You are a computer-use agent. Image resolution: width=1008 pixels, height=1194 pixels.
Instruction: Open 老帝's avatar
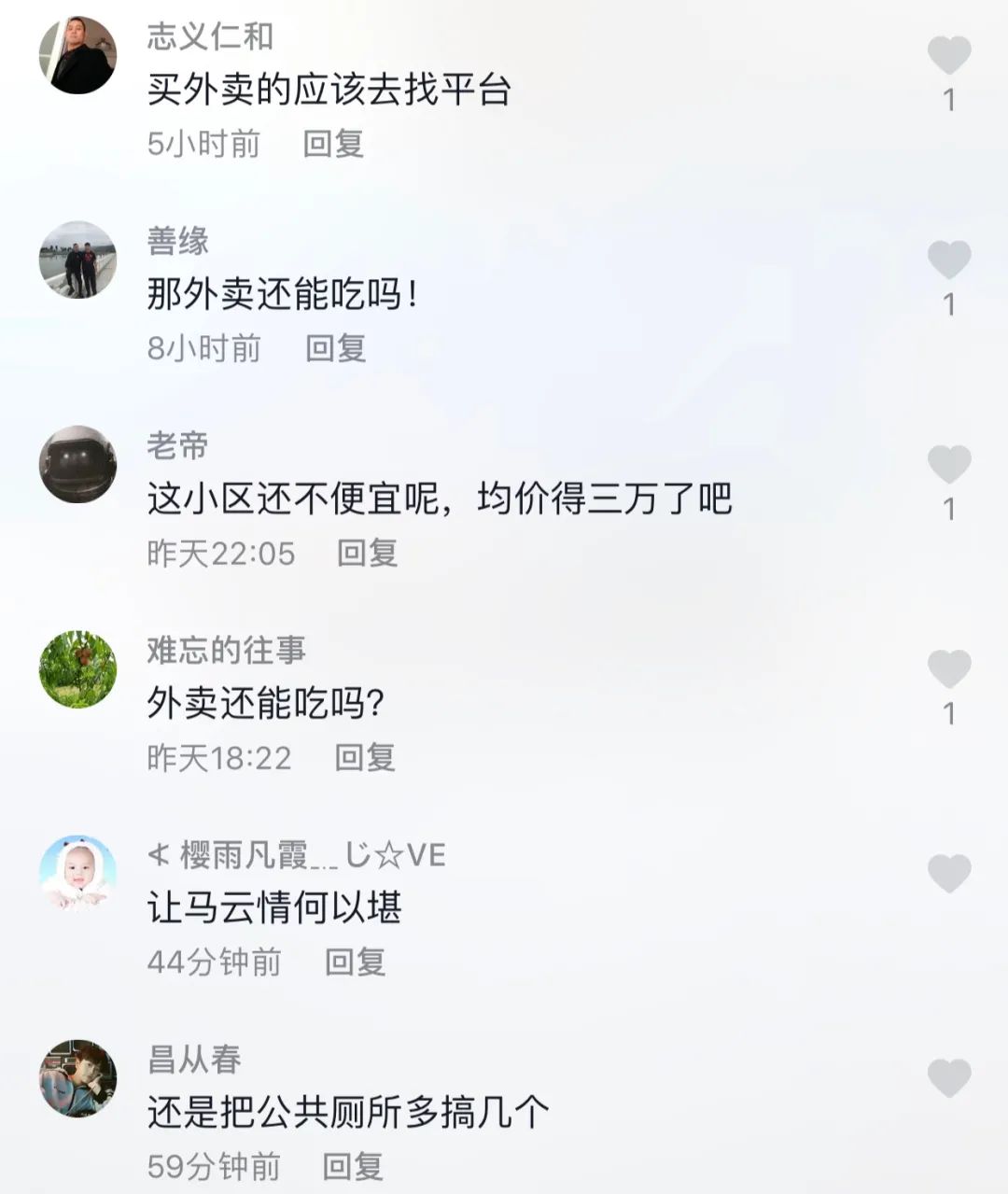click(78, 464)
